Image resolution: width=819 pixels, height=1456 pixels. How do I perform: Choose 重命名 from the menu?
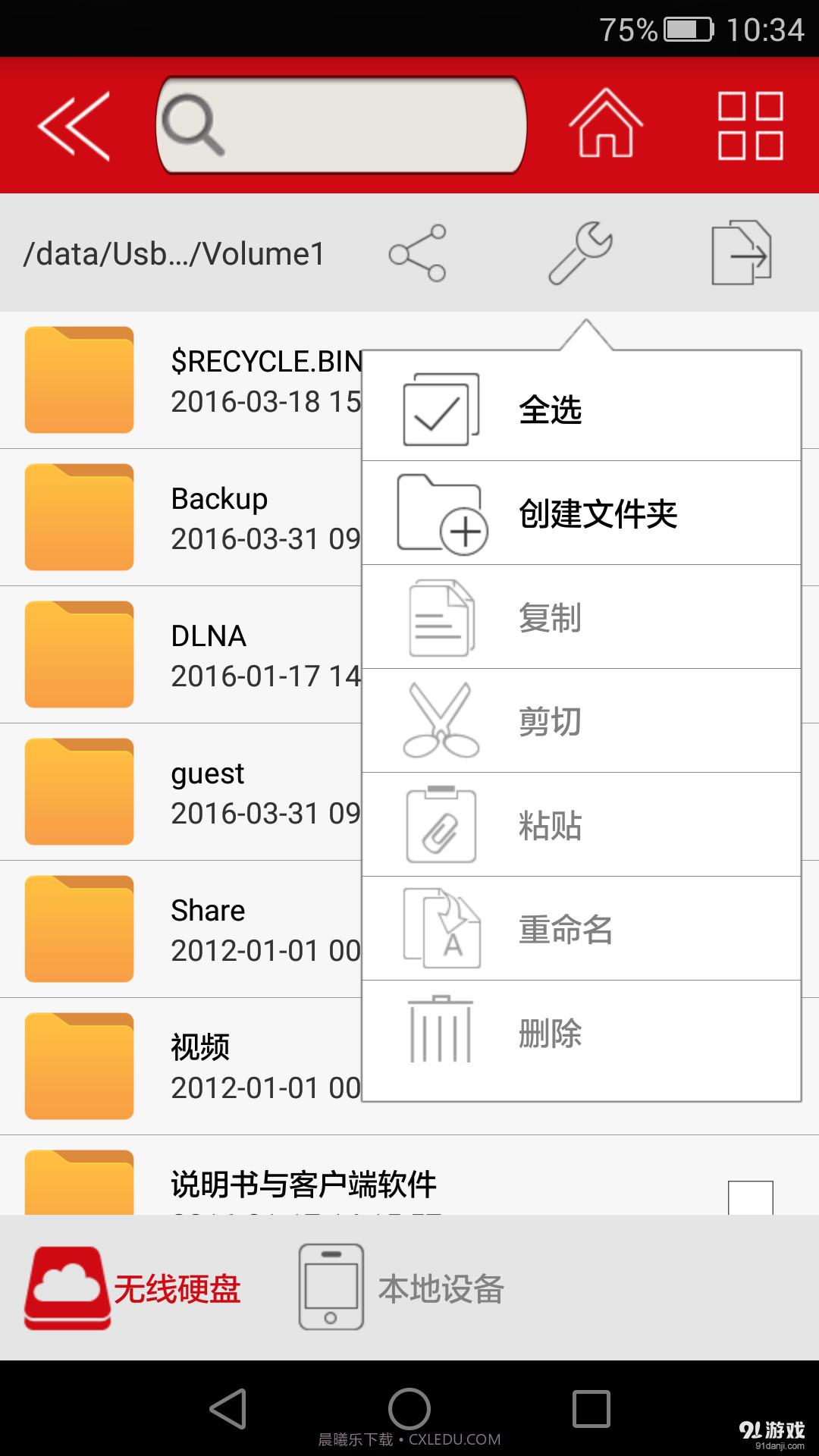(566, 930)
